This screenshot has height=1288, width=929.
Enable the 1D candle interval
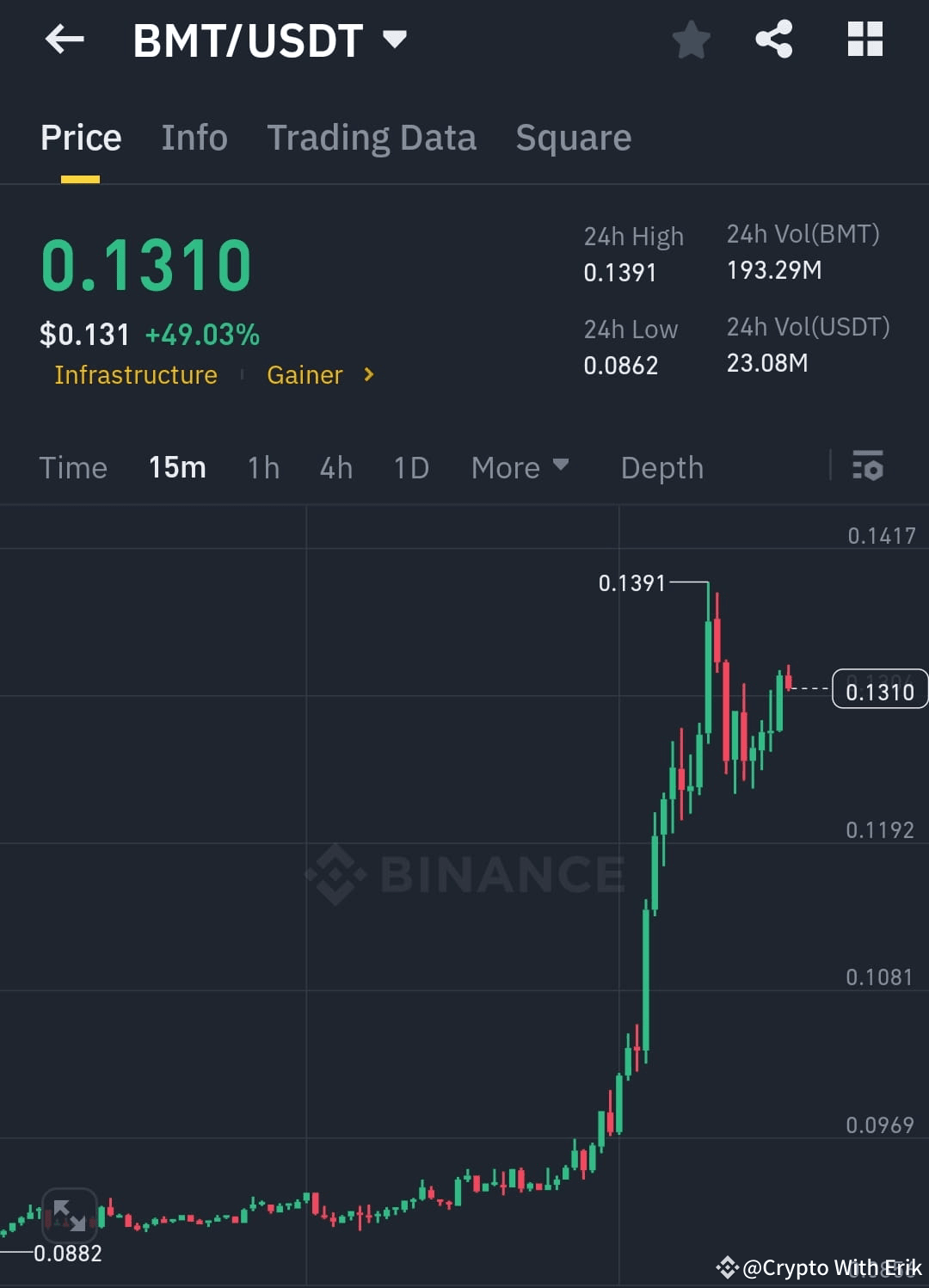click(410, 467)
